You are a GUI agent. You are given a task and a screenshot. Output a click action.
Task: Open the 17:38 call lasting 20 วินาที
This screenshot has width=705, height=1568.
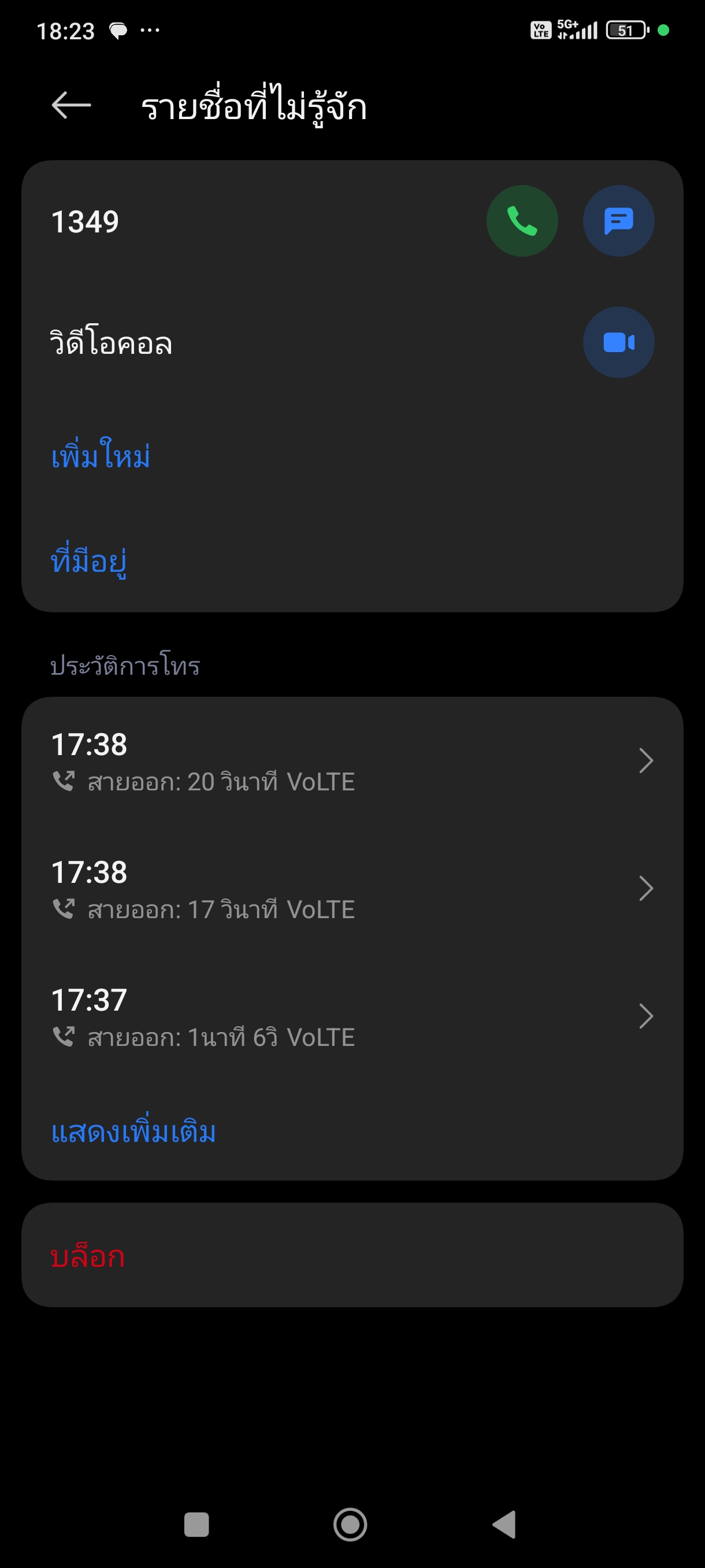352,761
